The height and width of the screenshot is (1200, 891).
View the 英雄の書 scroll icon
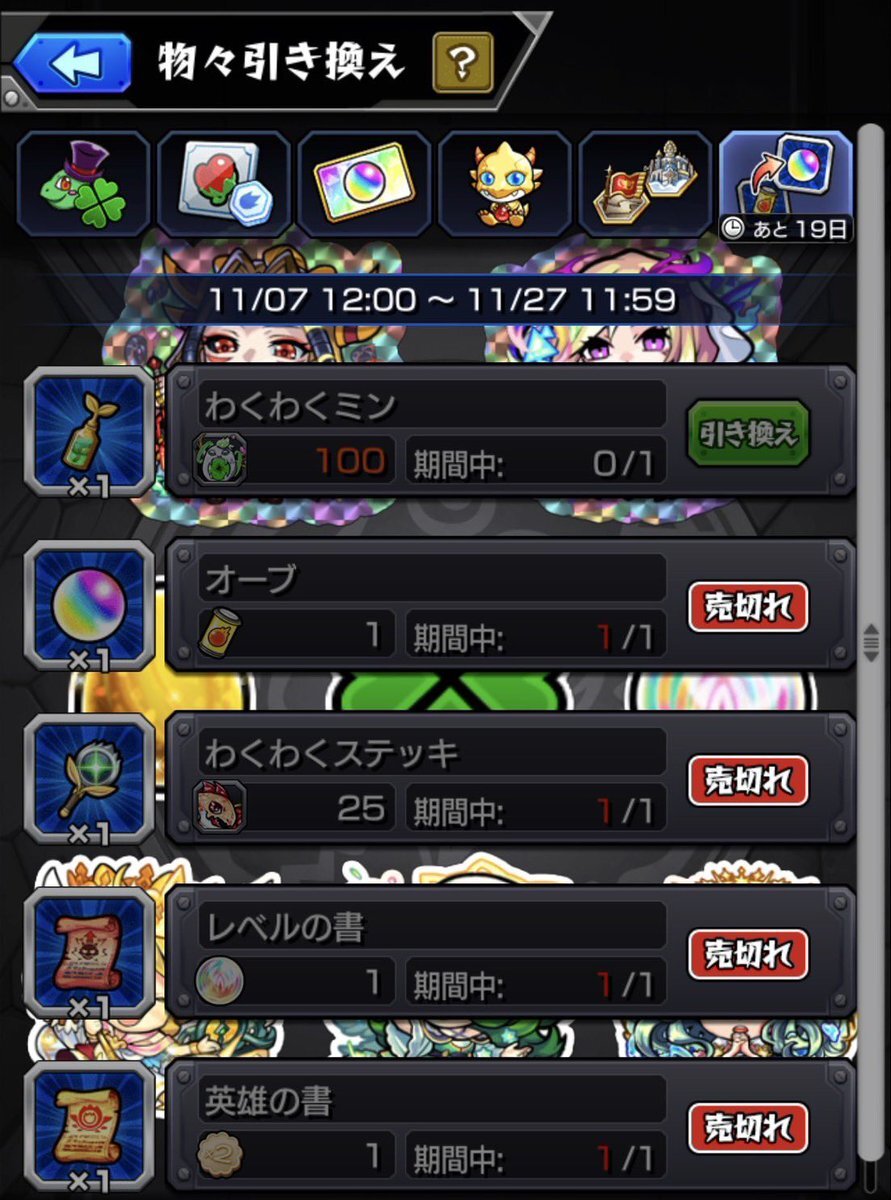89,1125
